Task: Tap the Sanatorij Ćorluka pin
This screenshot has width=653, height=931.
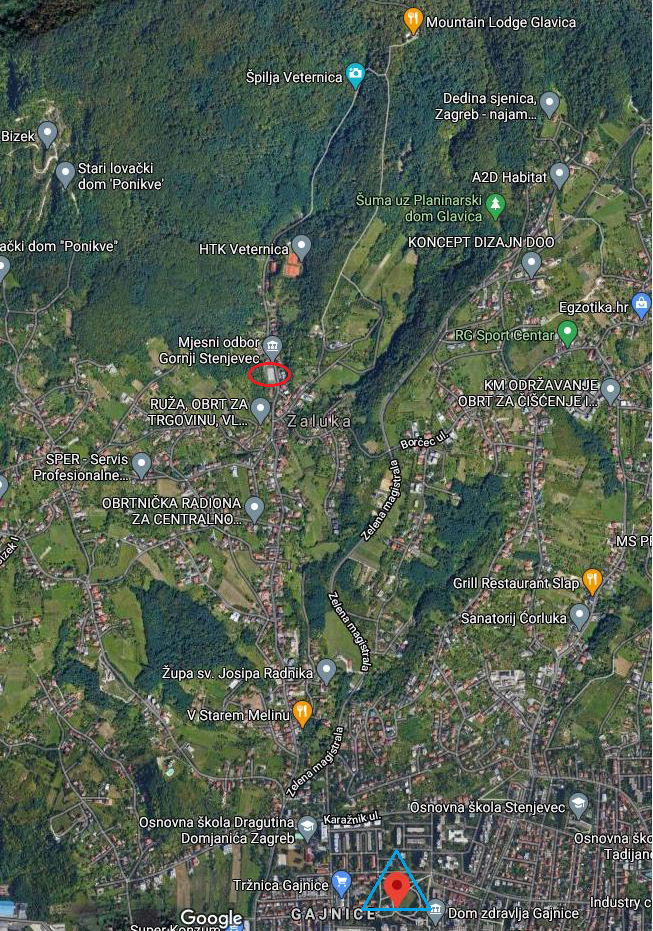Action: [579, 614]
